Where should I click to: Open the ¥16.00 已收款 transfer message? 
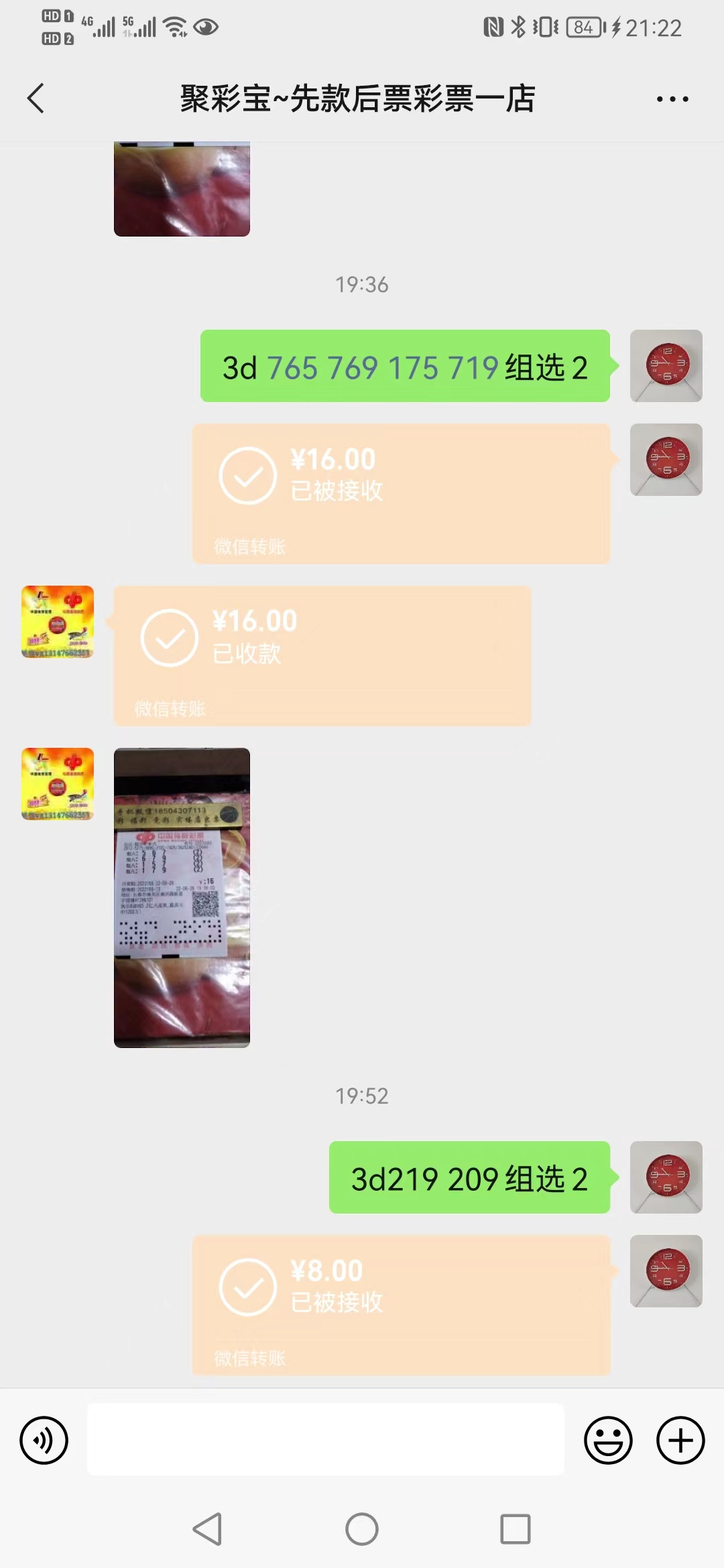[x=322, y=655]
